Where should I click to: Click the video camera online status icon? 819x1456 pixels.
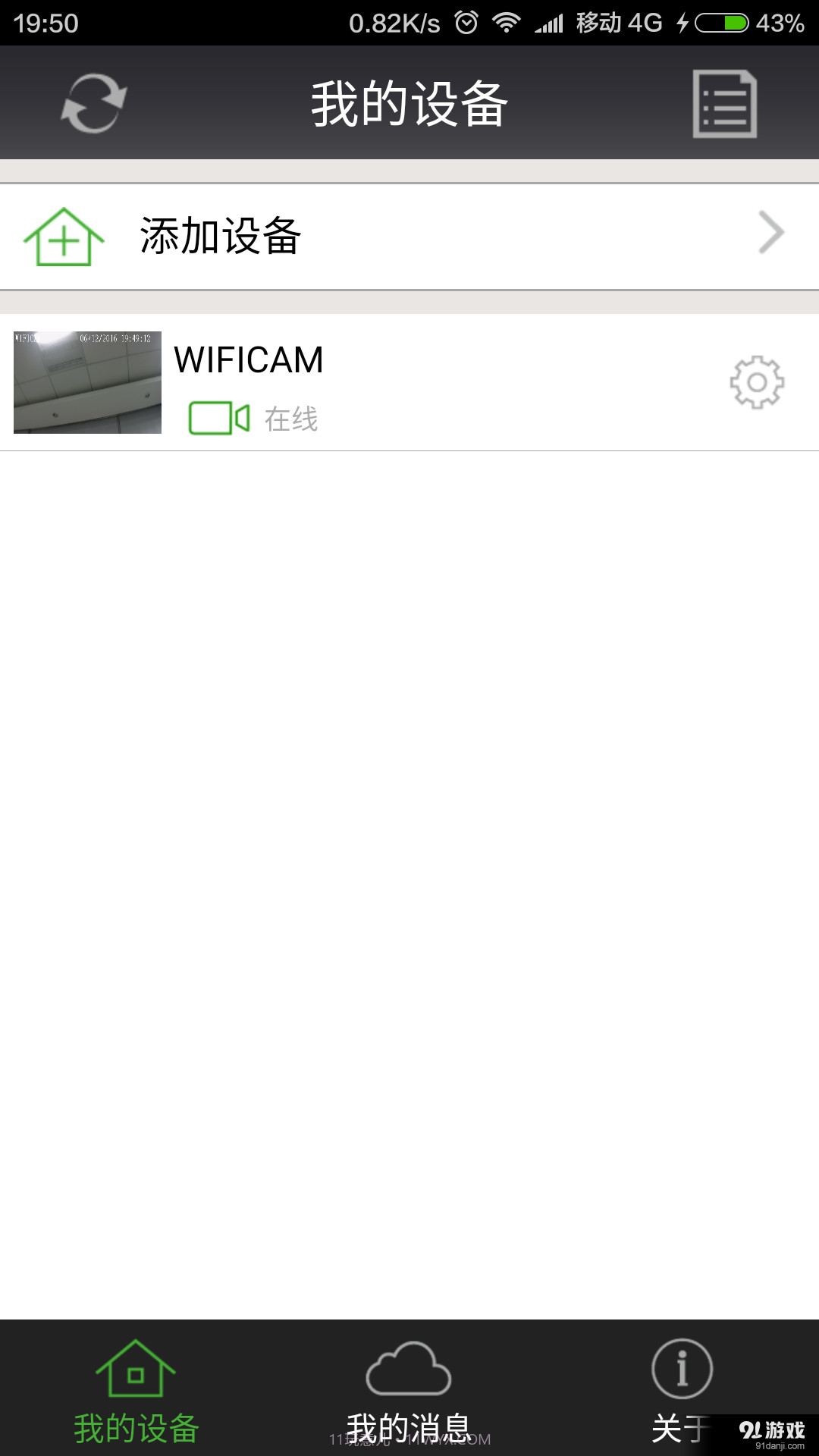pyautogui.click(x=218, y=415)
